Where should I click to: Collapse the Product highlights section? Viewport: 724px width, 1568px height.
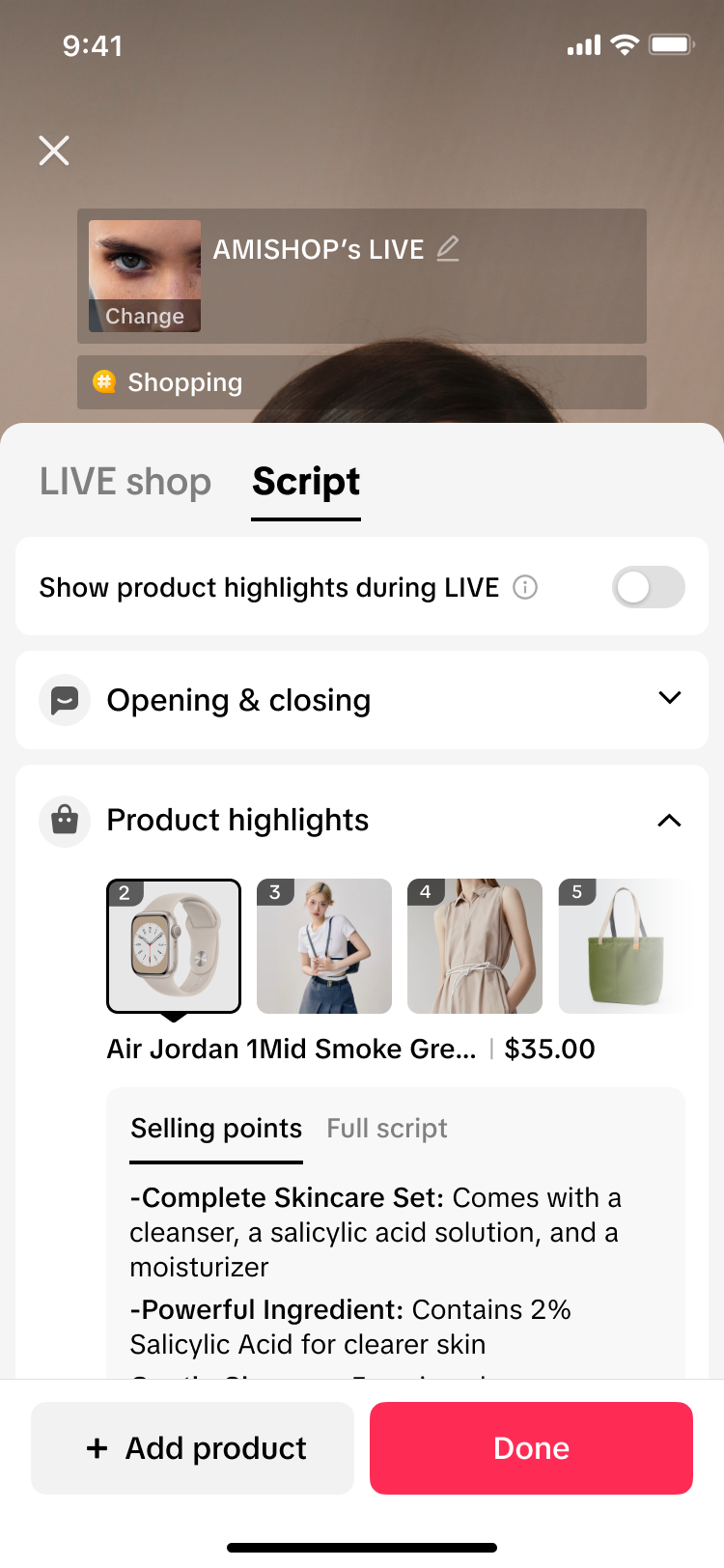tap(669, 821)
